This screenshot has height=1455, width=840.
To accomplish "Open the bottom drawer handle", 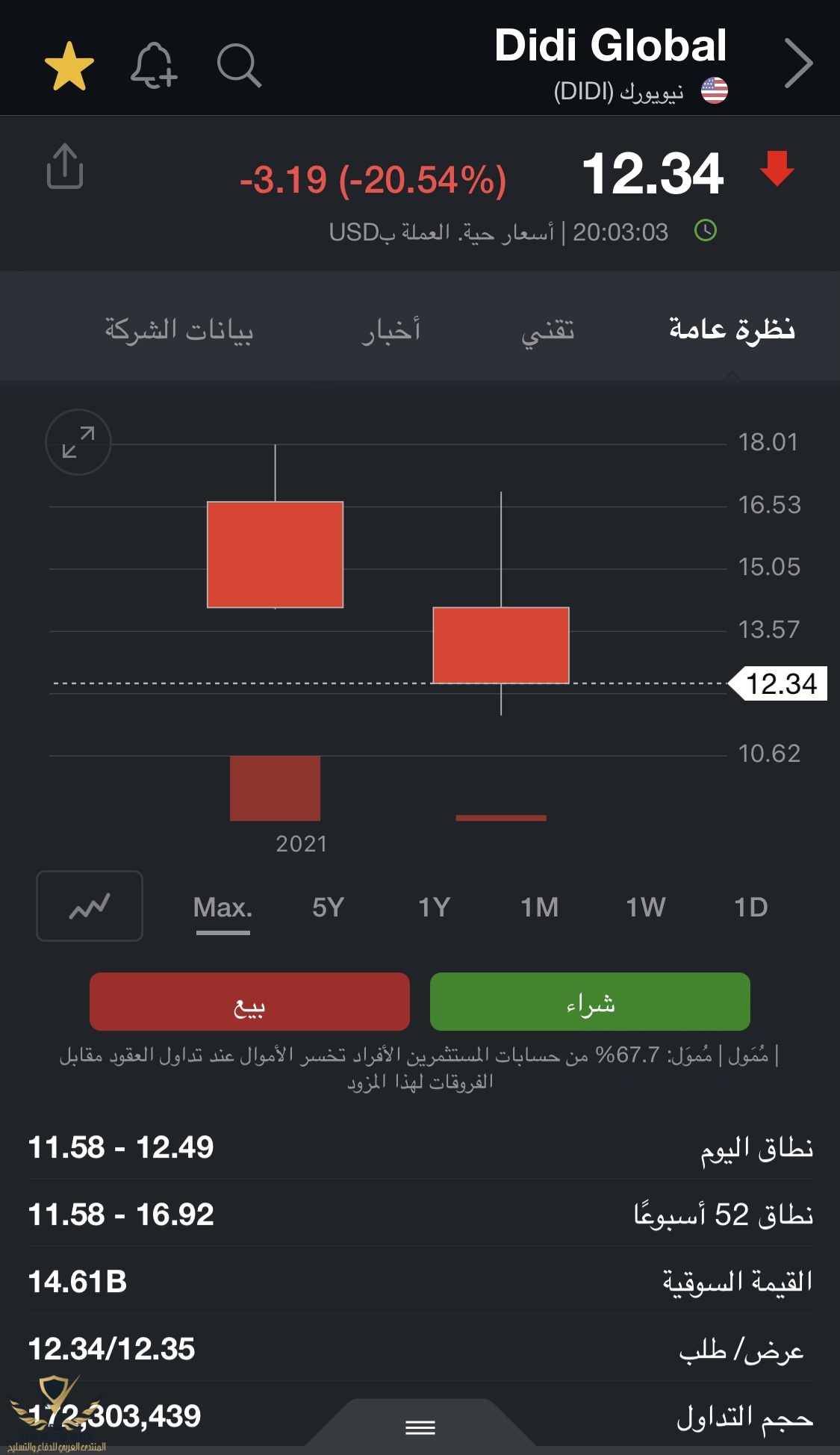I will (x=420, y=1427).
